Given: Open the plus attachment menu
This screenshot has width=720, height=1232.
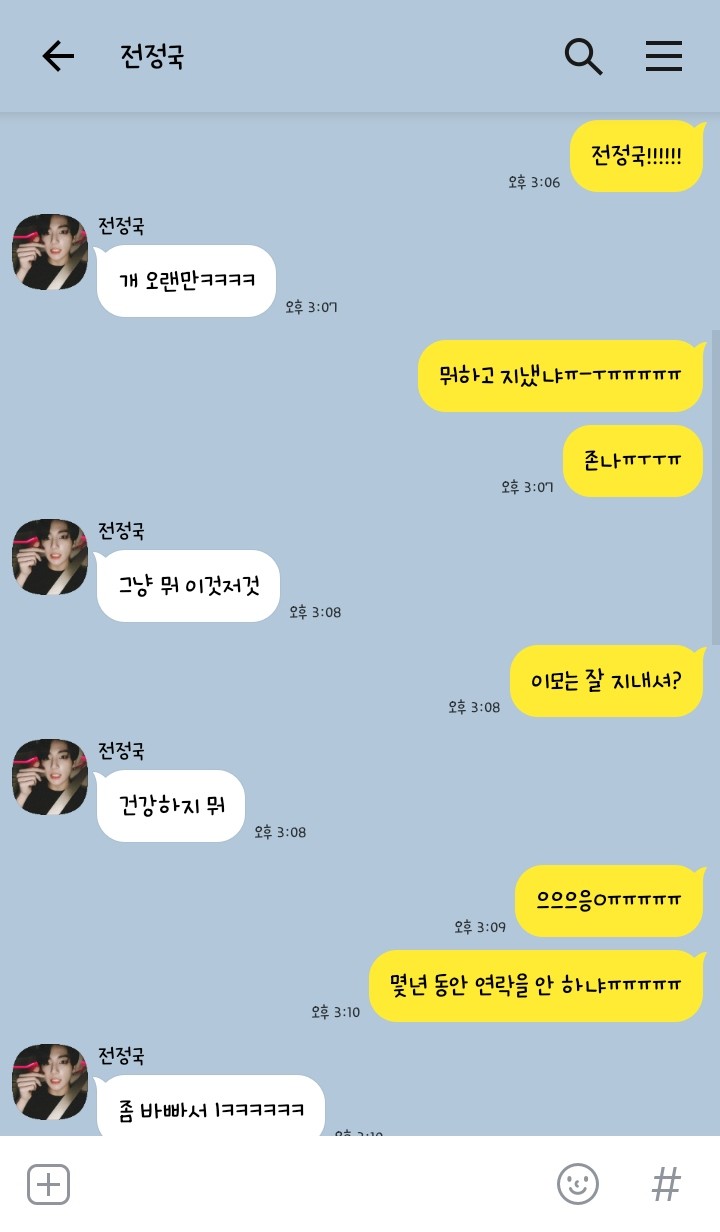Looking at the screenshot, I should click(48, 1185).
